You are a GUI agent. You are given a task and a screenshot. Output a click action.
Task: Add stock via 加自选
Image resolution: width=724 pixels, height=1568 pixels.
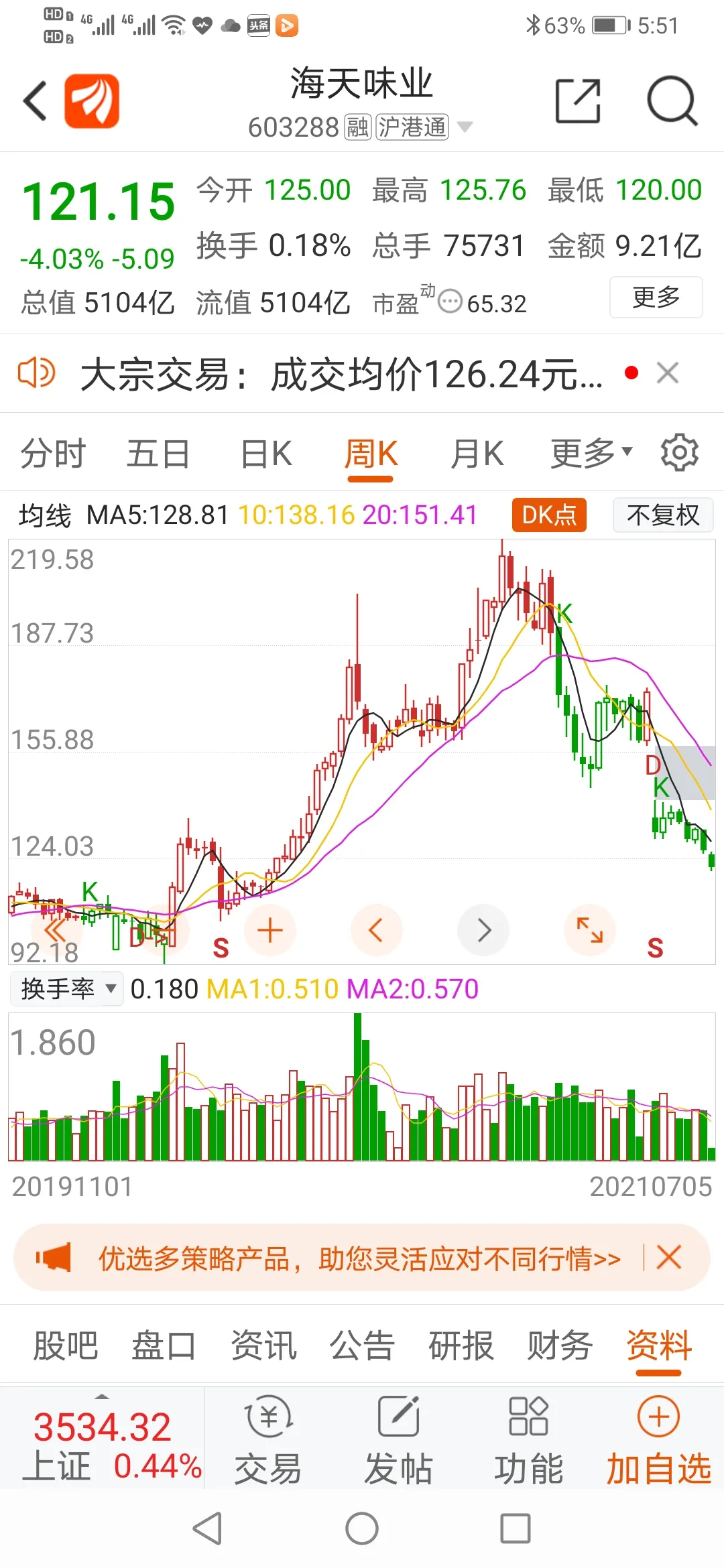tap(658, 1439)
